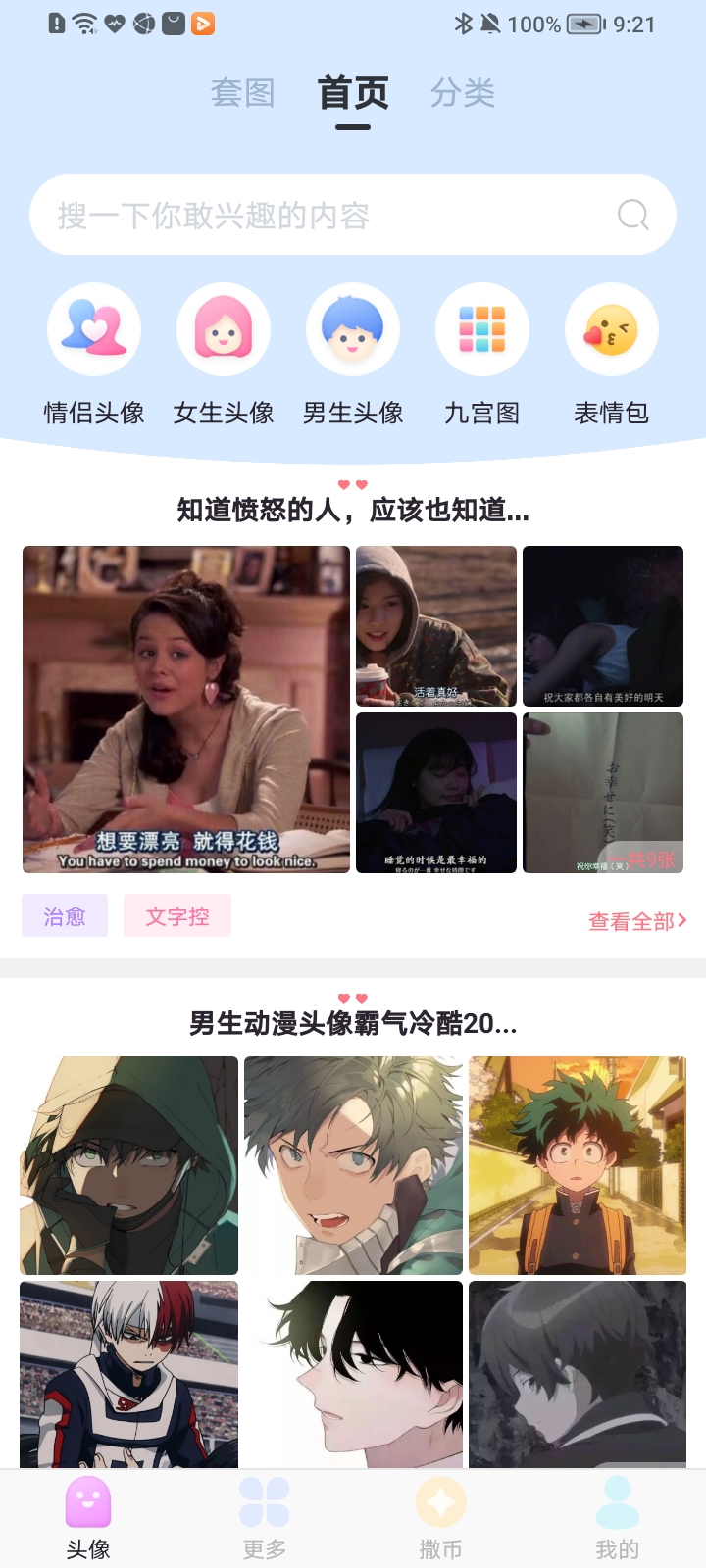The width and height of the screenshot is (706, 1568).
Task: Select the 文字控 tag chip
Action: (x=177, y=916)
